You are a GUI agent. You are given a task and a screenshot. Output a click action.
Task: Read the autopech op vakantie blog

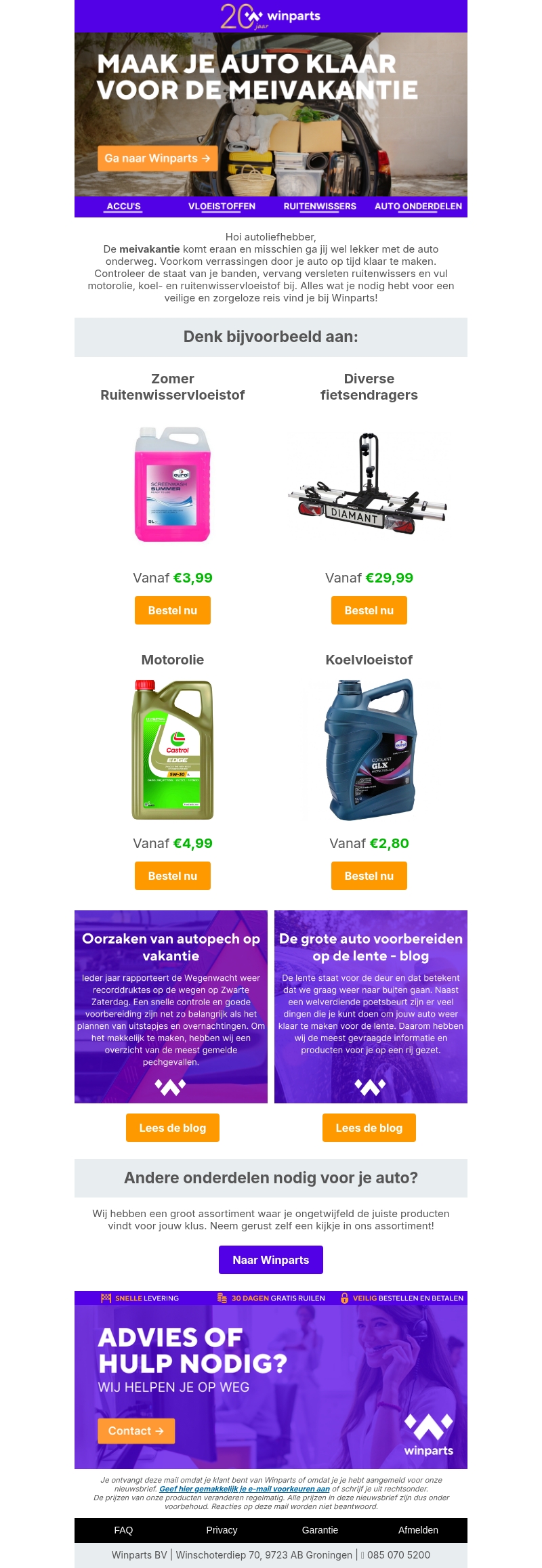[x=173, y=1128]
